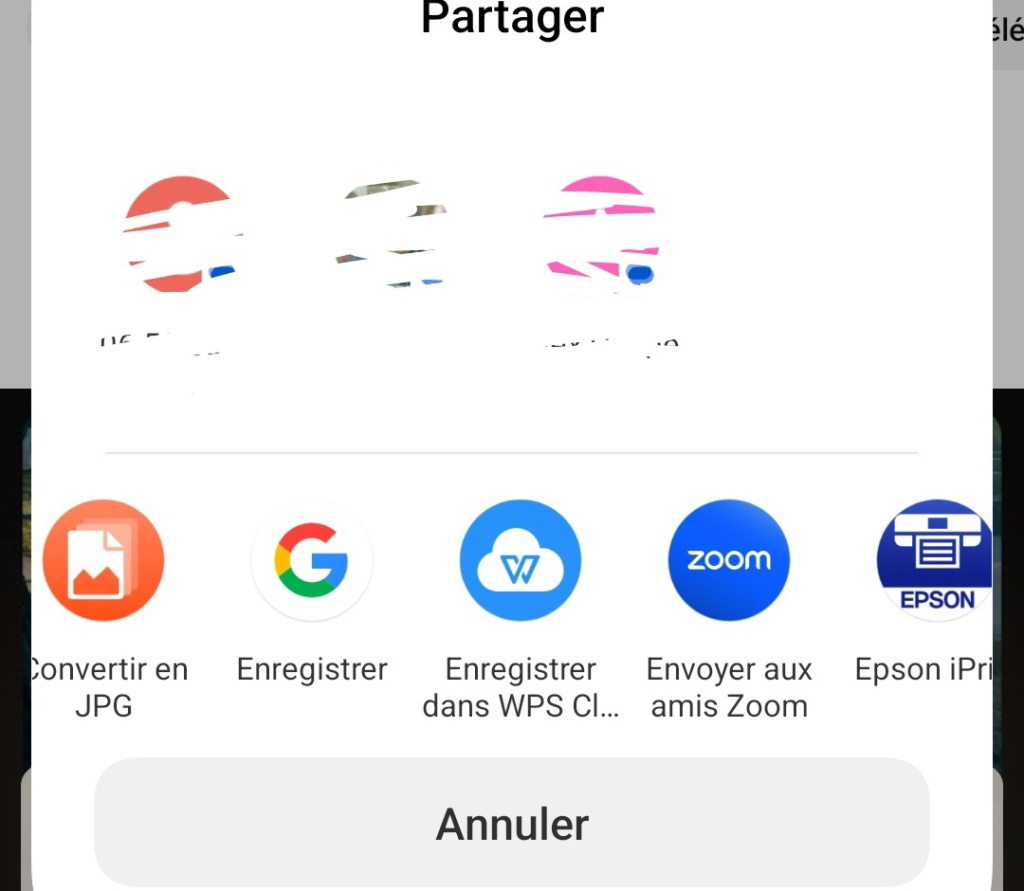The width and height of the screenshot is (1024, 891).
Task: Send to Zoom friends
Action: pyautogui.click(x=728, y=561)
